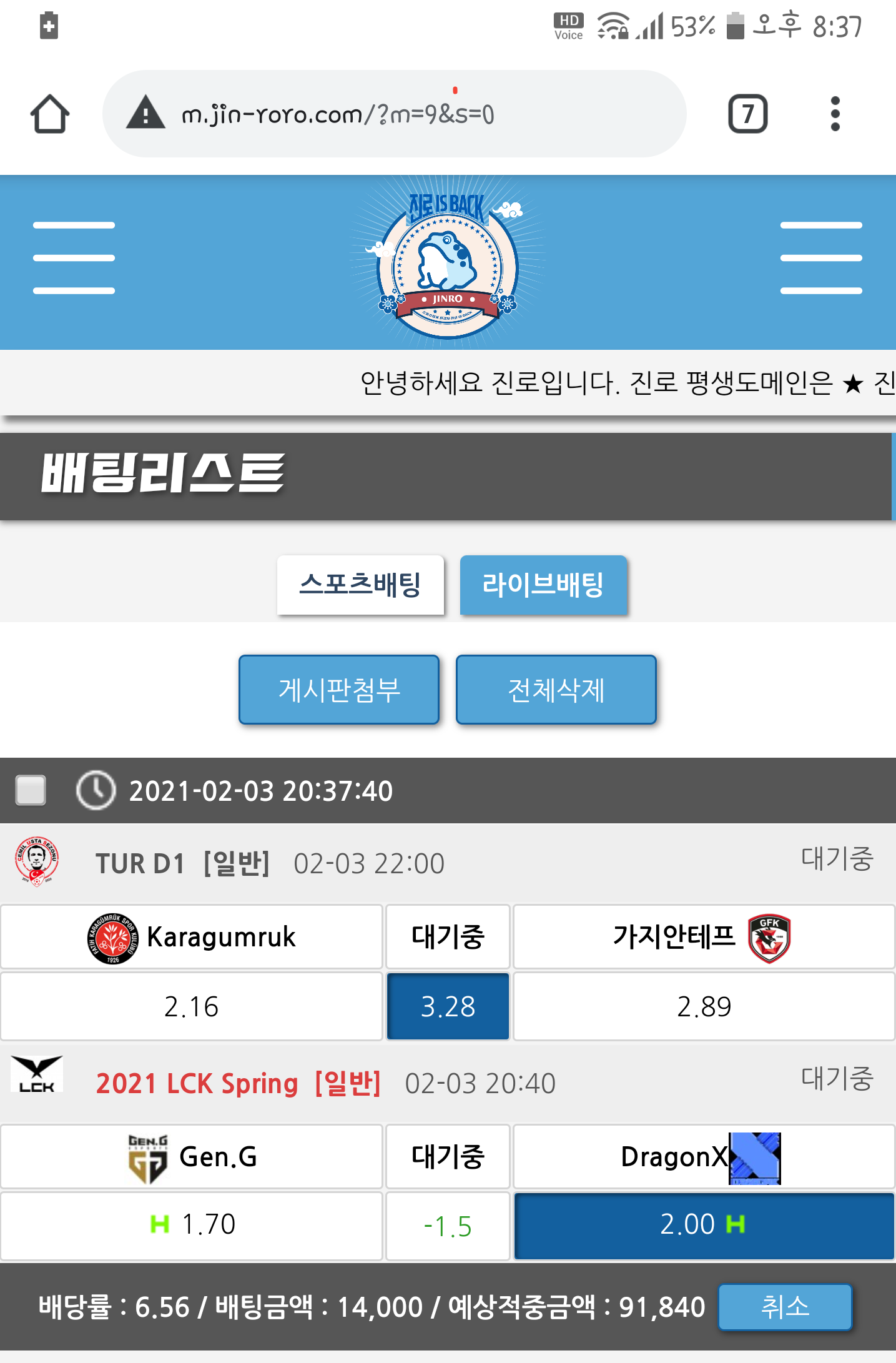Image resolution: width=896 pixels, height=1363 pixels.
Task: Check the box next to 2021-02-03 20:37:40
Action: pyautogui.click(x=31, y=790)
